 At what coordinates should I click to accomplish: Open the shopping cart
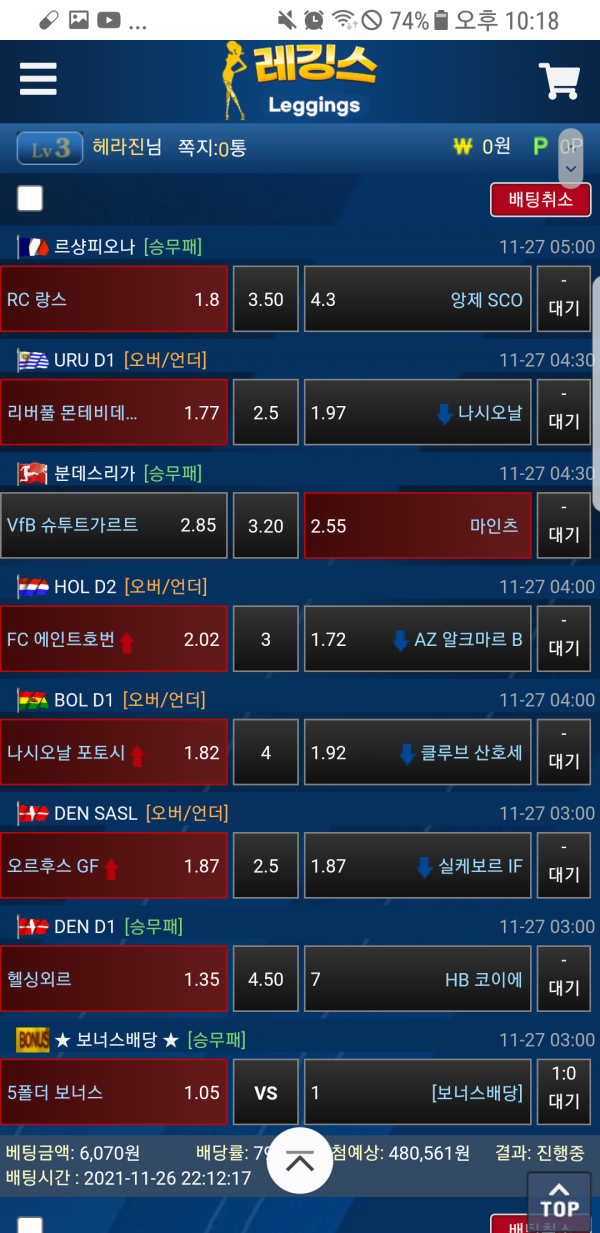point(558,81)
